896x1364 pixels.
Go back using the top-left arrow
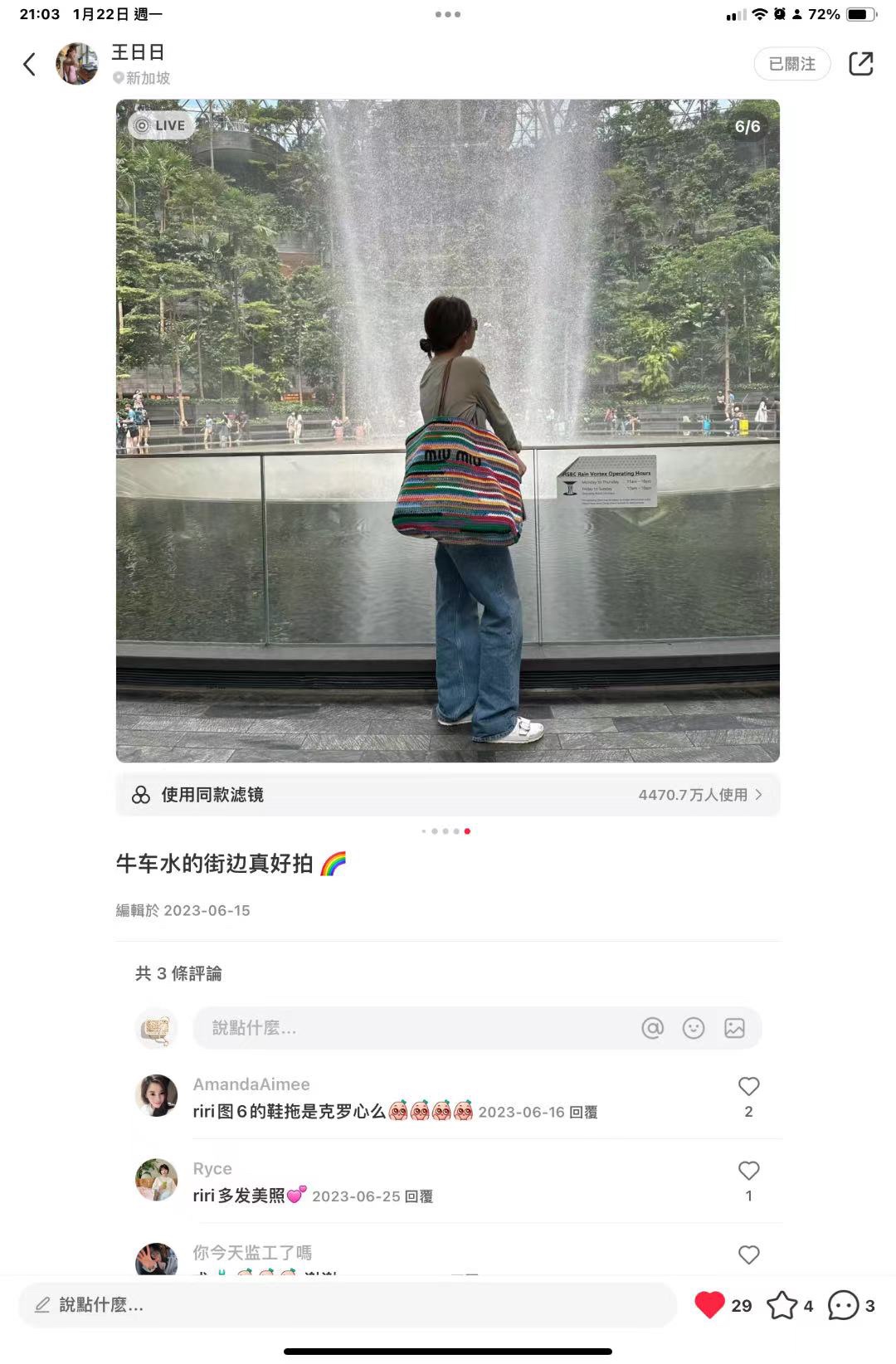click(x=30, y=64)
